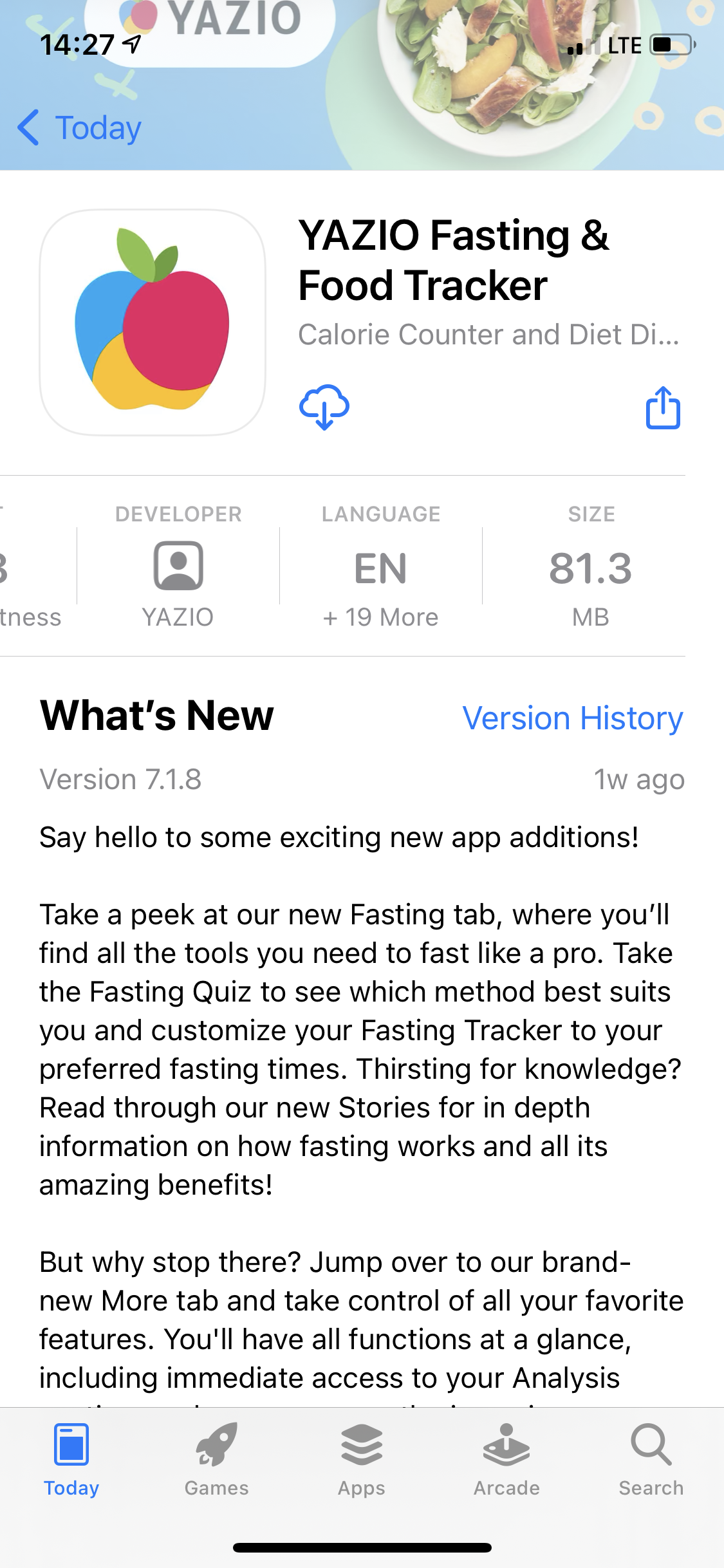Share the YAZIO app listing

(x=662, y=407)
